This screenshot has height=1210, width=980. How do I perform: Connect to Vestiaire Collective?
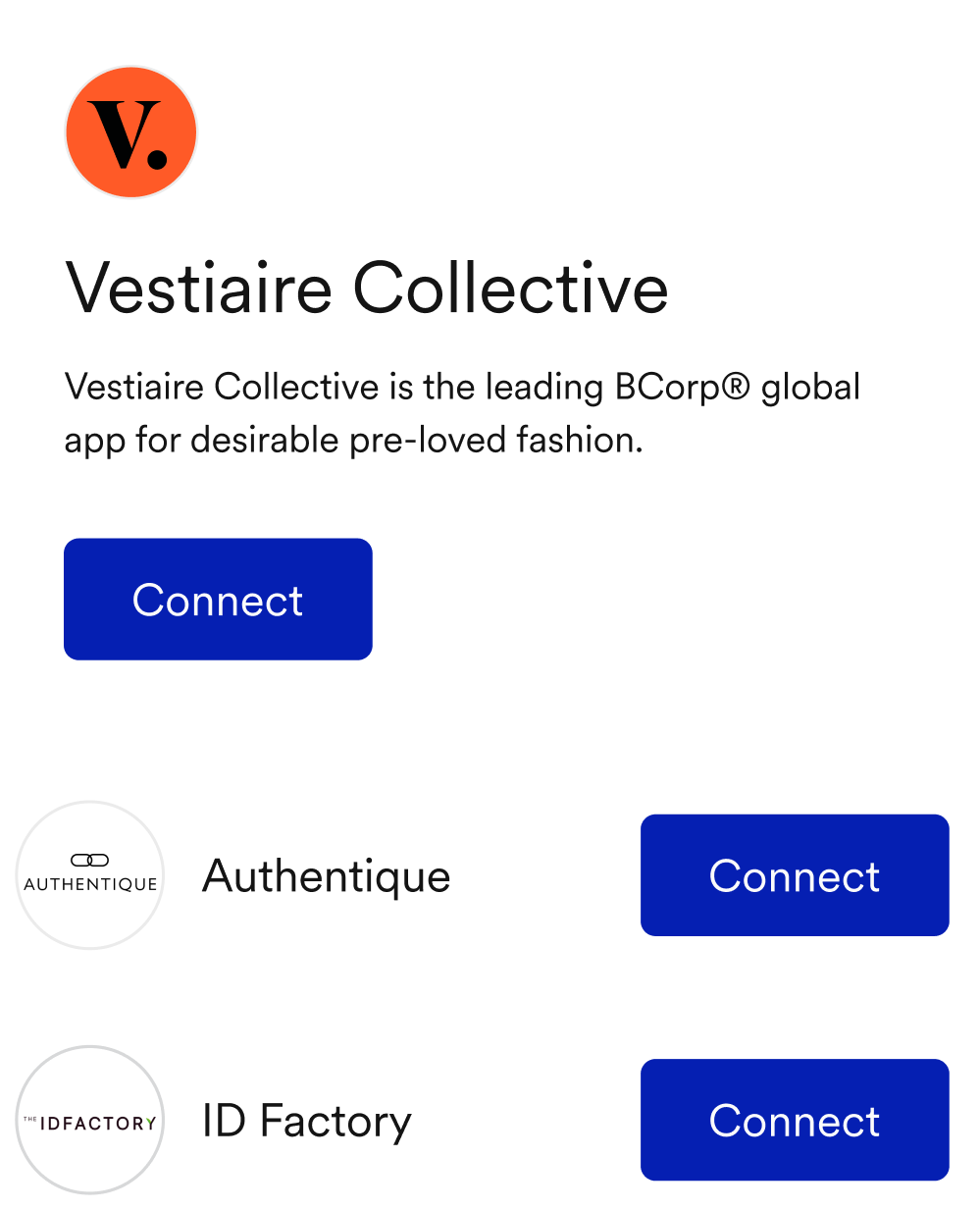218,599
